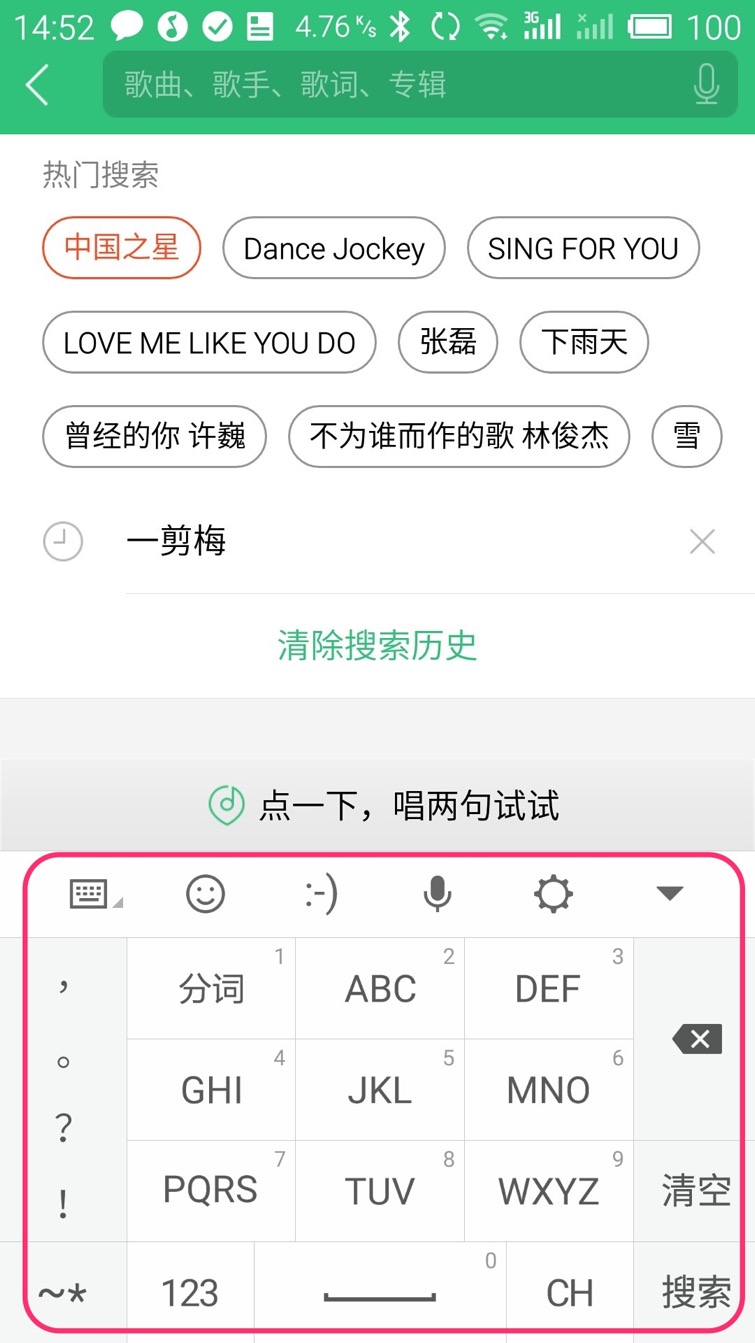Open keyboard settings gear icon
This screenshot has height=1343, width=755.
(553, 894)
